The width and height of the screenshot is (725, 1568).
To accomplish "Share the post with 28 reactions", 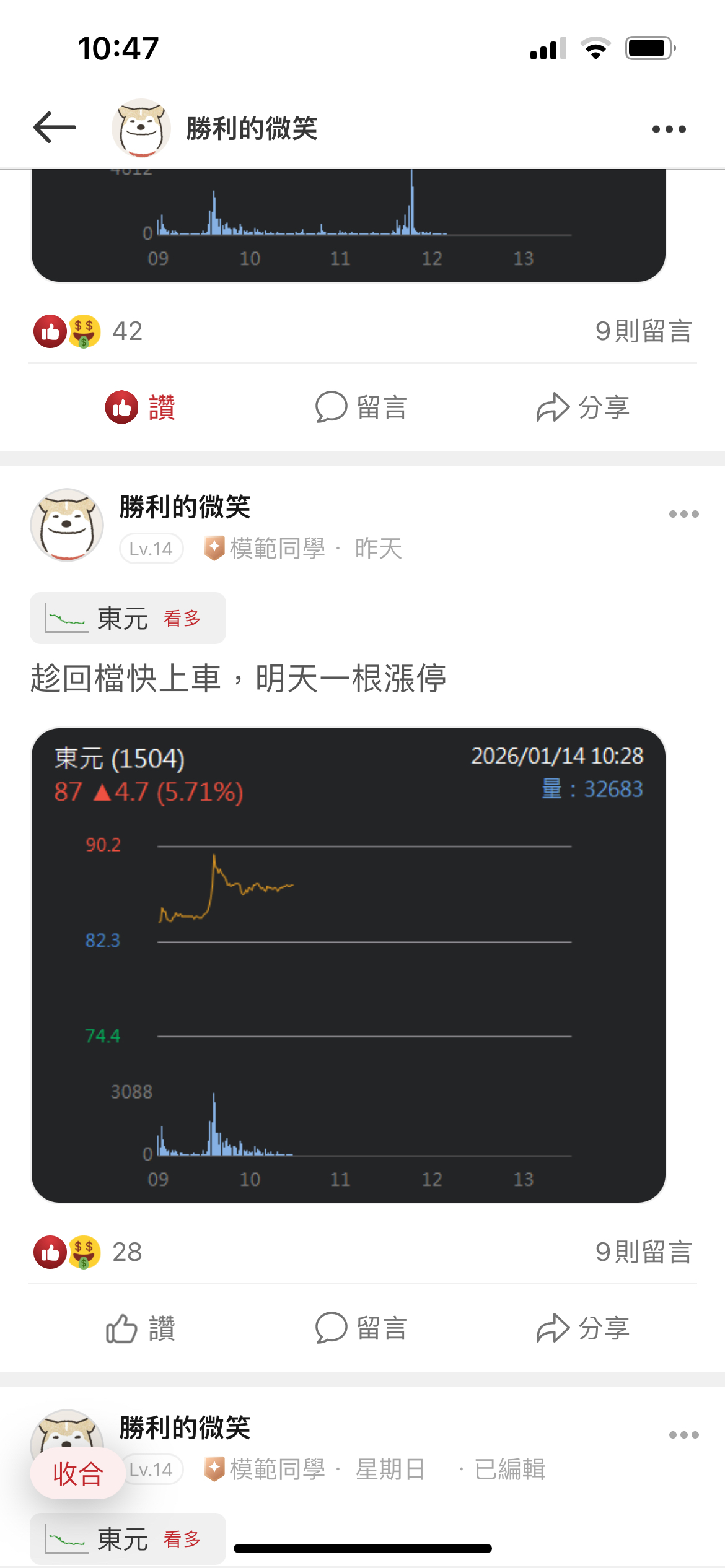I will pos(582,1328).
